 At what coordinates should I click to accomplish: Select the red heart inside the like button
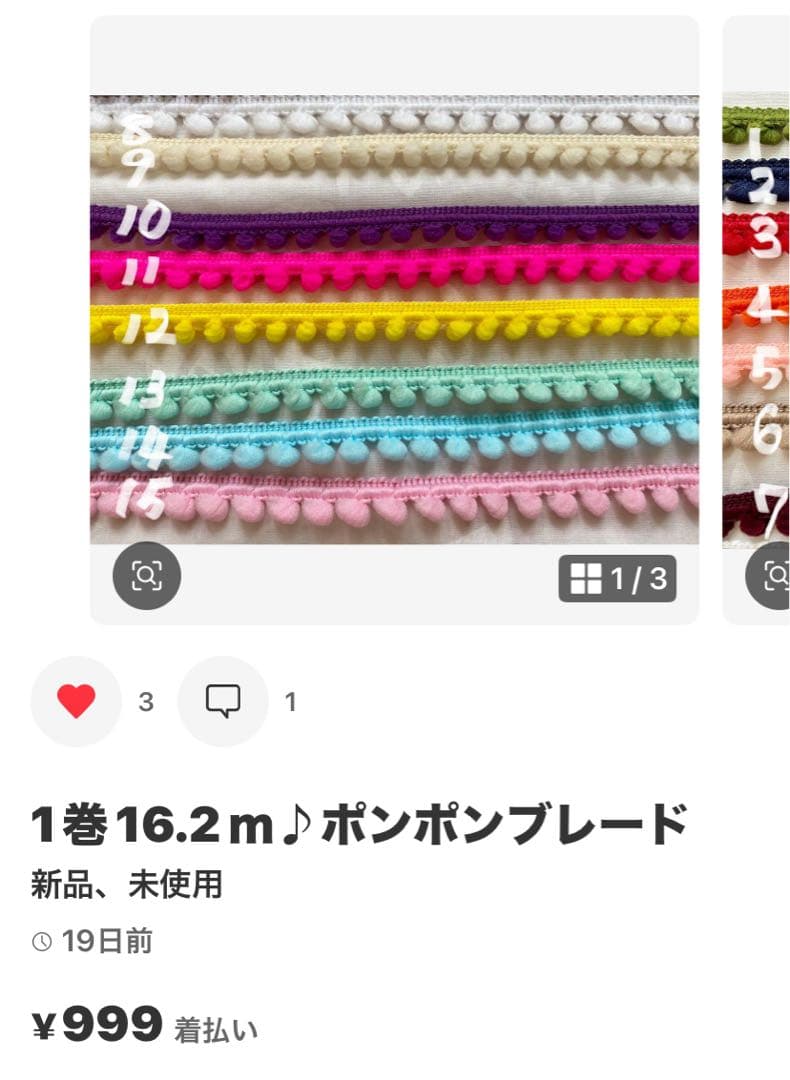point(74,700)
